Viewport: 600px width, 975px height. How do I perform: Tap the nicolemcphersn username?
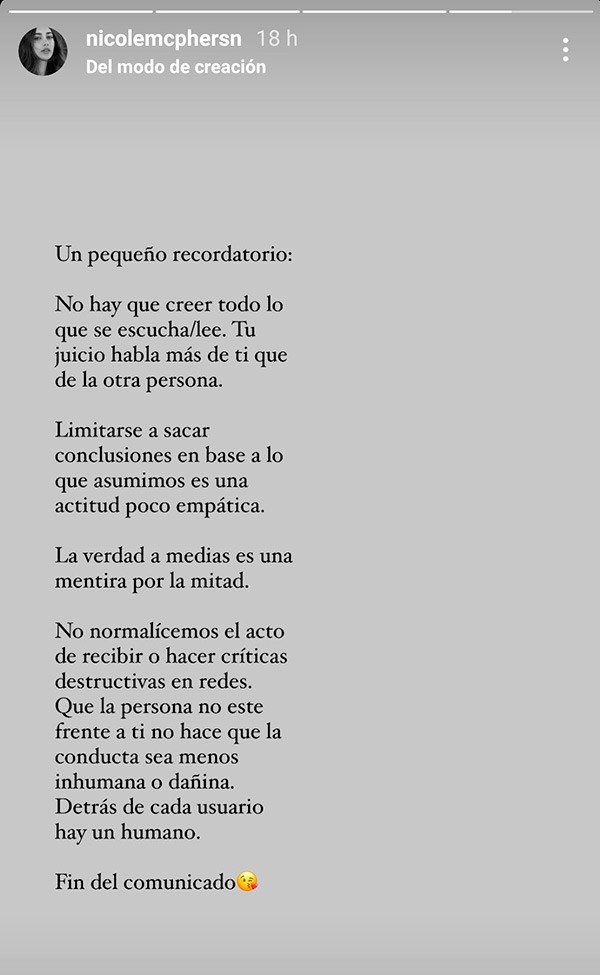(x=165, y=39)
